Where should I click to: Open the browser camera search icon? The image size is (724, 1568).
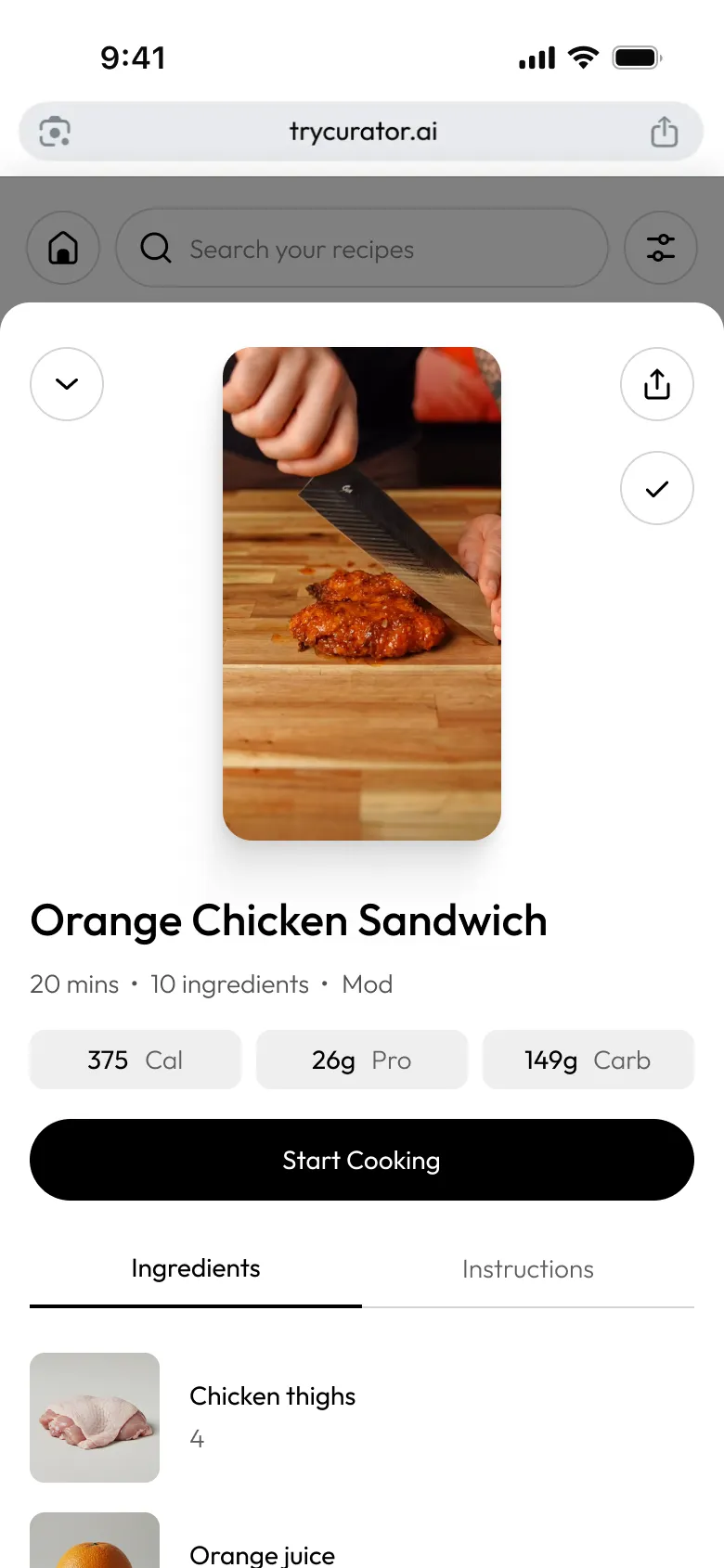point(55,132)
